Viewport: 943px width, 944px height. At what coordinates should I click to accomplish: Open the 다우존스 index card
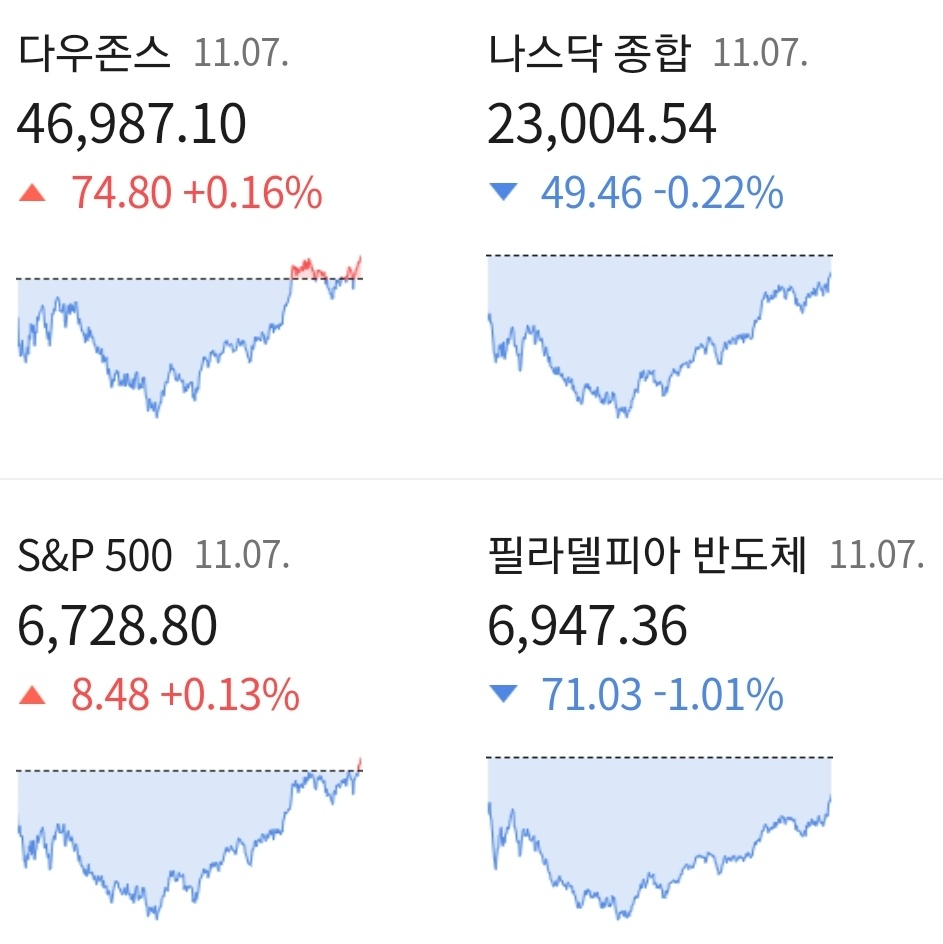190,230
